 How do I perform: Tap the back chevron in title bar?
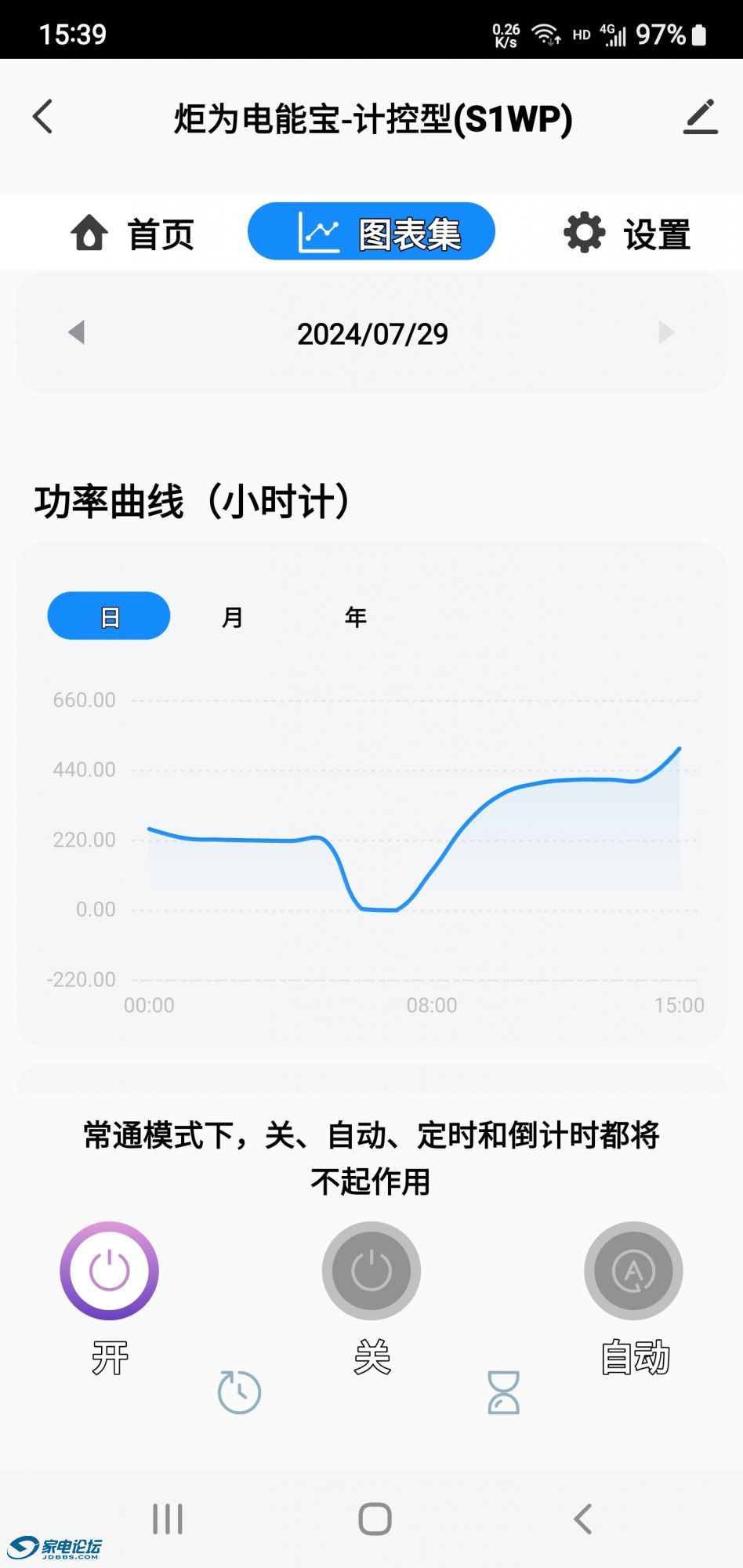(x=42, y=118)
